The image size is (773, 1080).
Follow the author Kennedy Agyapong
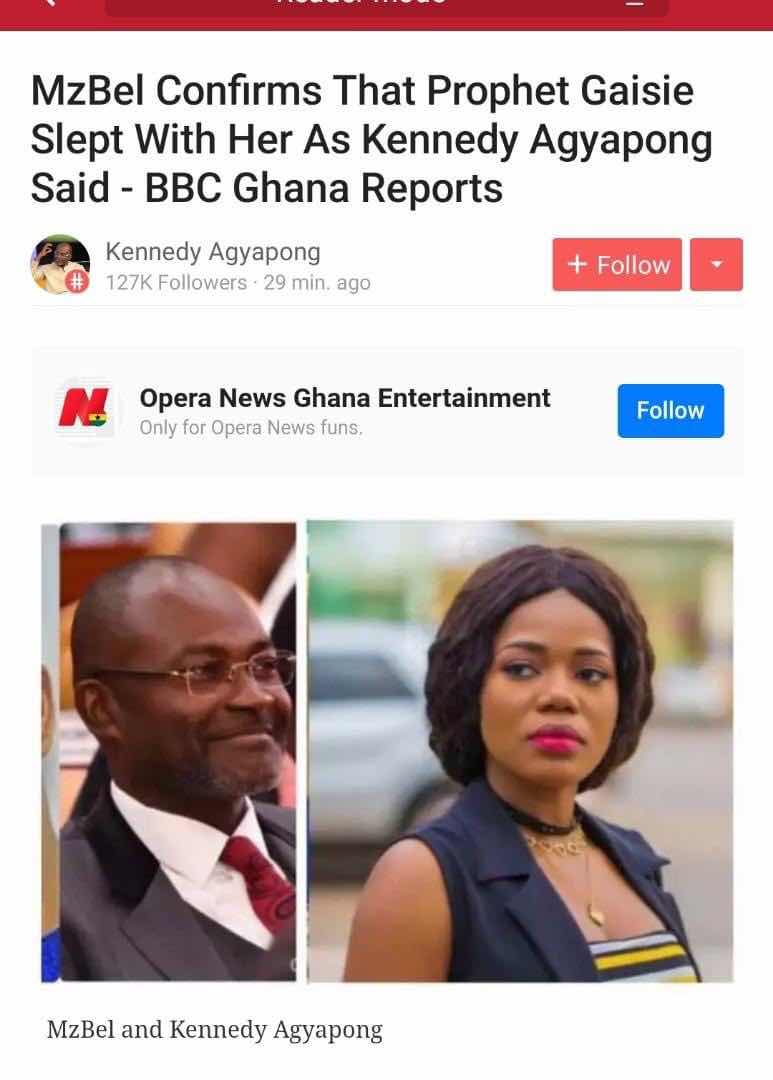click(x=616, y=265)
